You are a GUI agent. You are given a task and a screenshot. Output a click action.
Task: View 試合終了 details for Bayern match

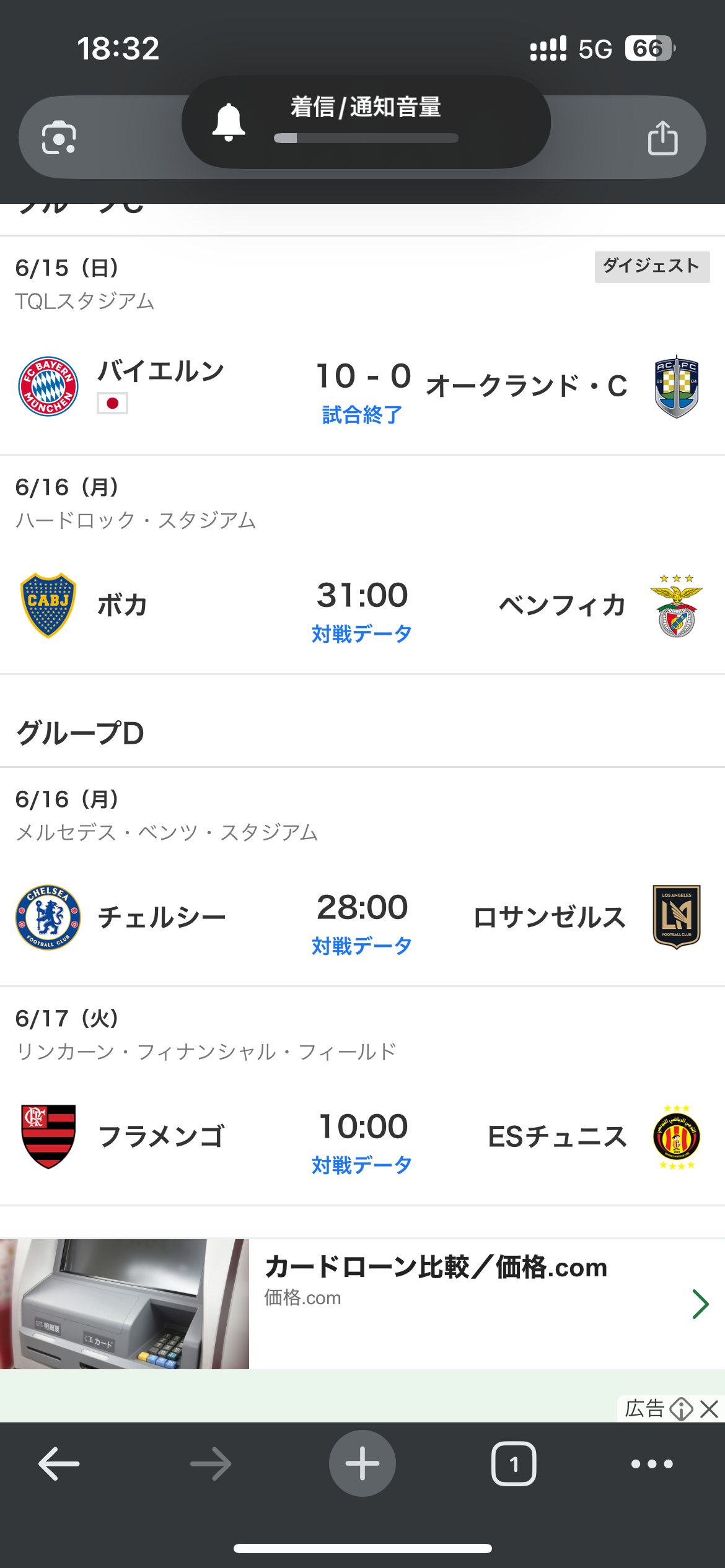coord(362,414)
